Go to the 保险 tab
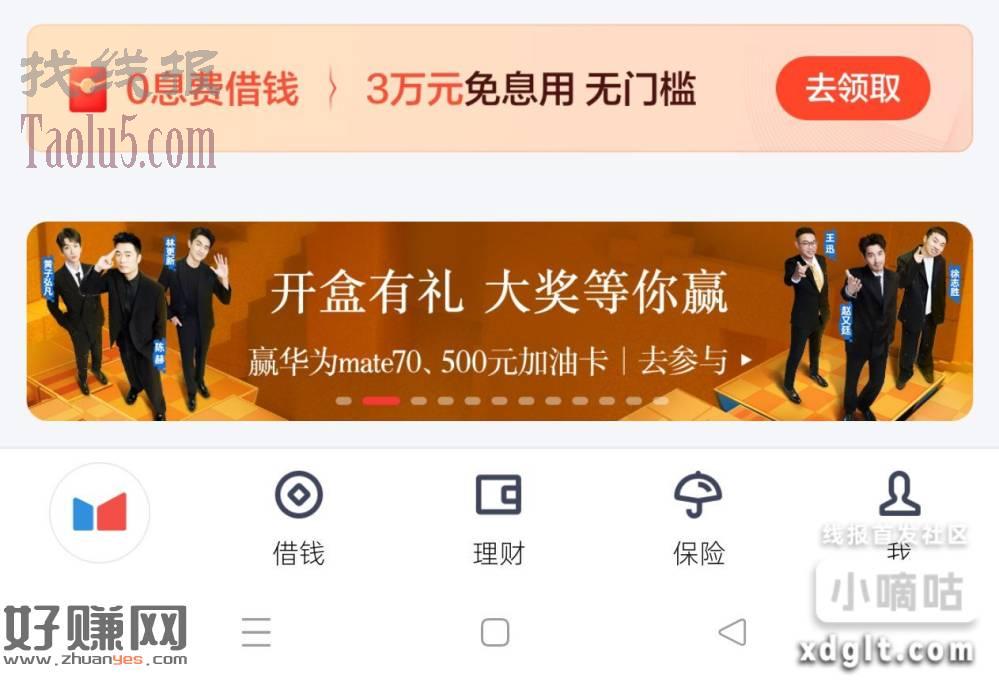Image resolution: width=999 pixels, height=683 pixels. (698, 518)
